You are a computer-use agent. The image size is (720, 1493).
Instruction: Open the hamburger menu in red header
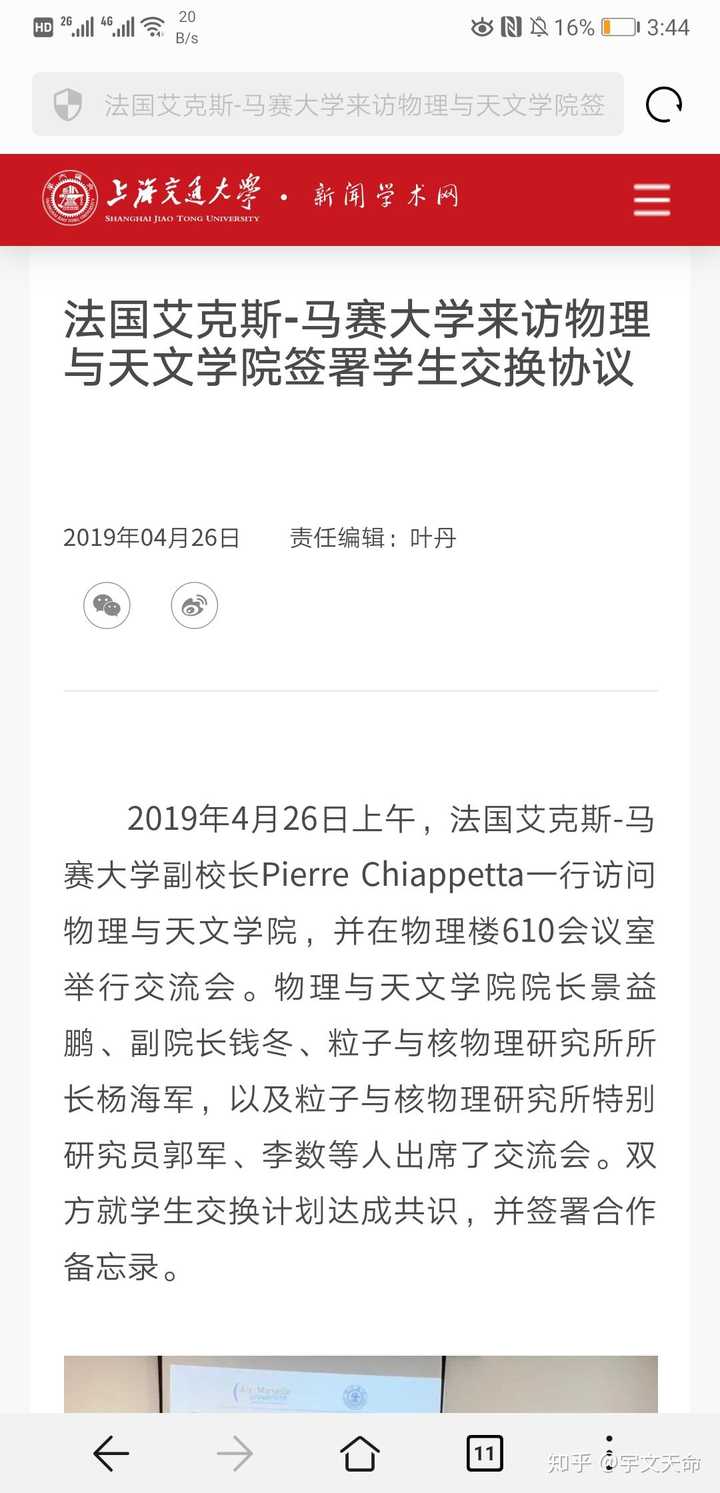click(x=652, y=200)
